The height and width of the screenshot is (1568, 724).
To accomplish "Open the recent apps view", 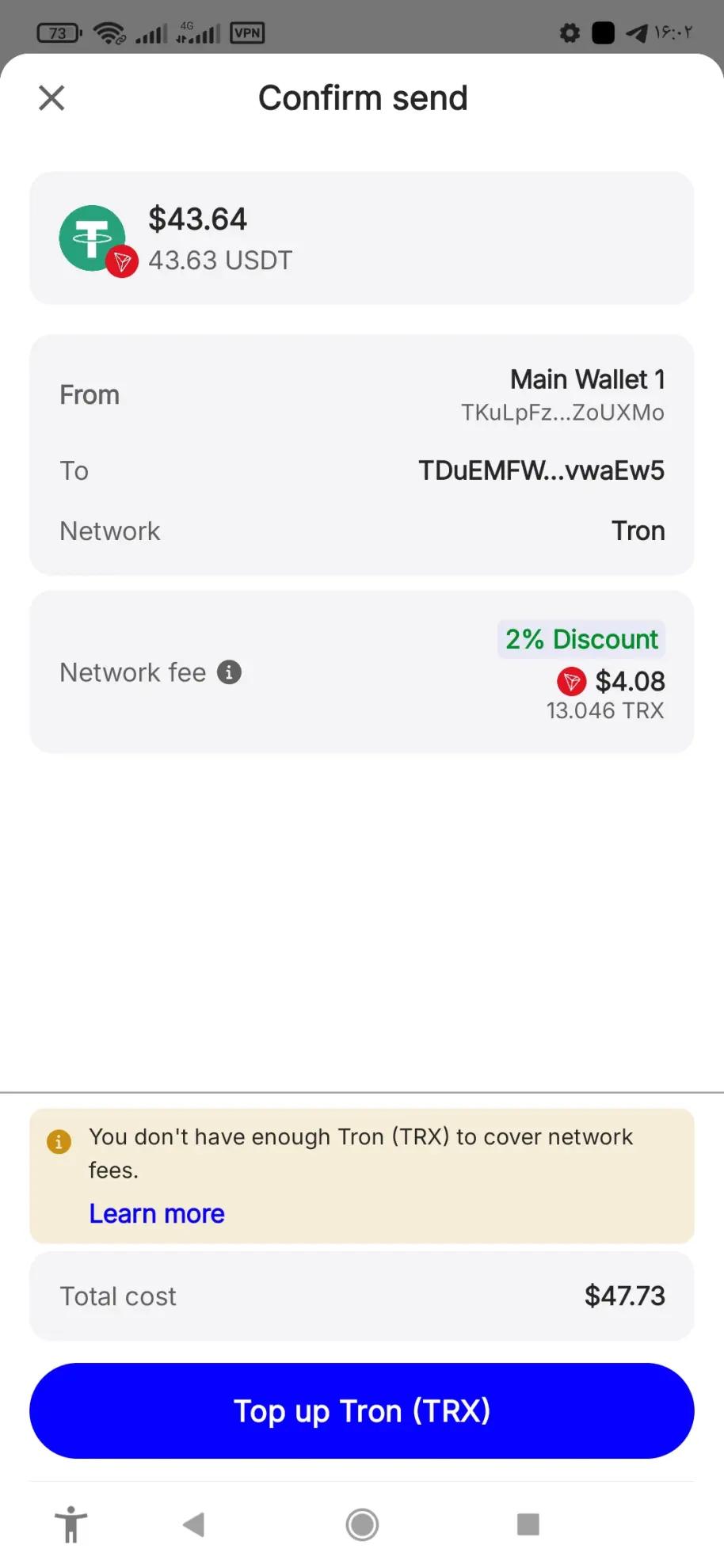I will click(x=528, y=1524).
